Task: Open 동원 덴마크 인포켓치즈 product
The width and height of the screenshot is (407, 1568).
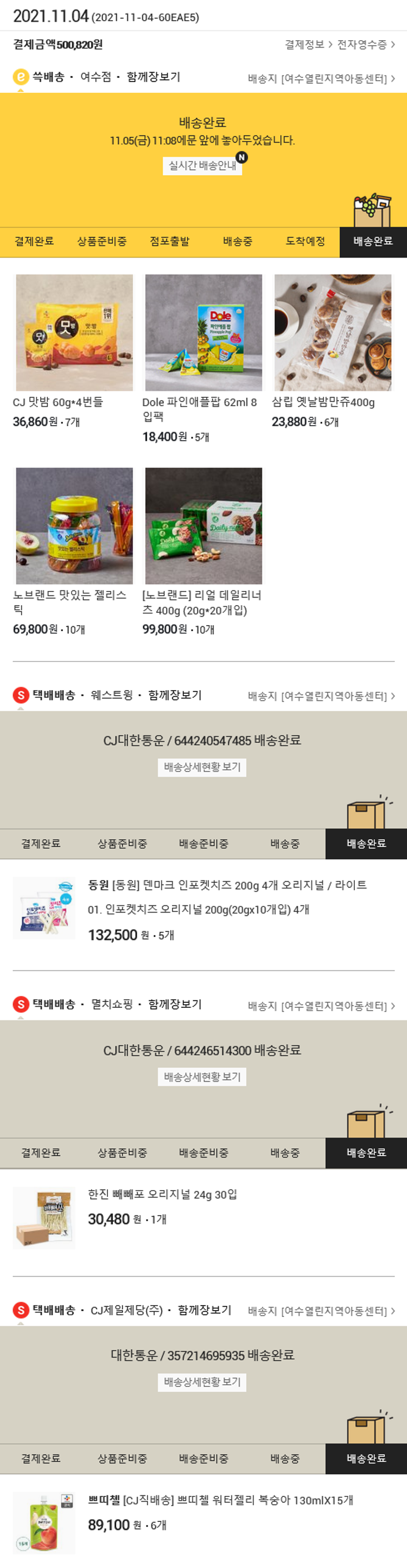Action: tap(227, 885)
